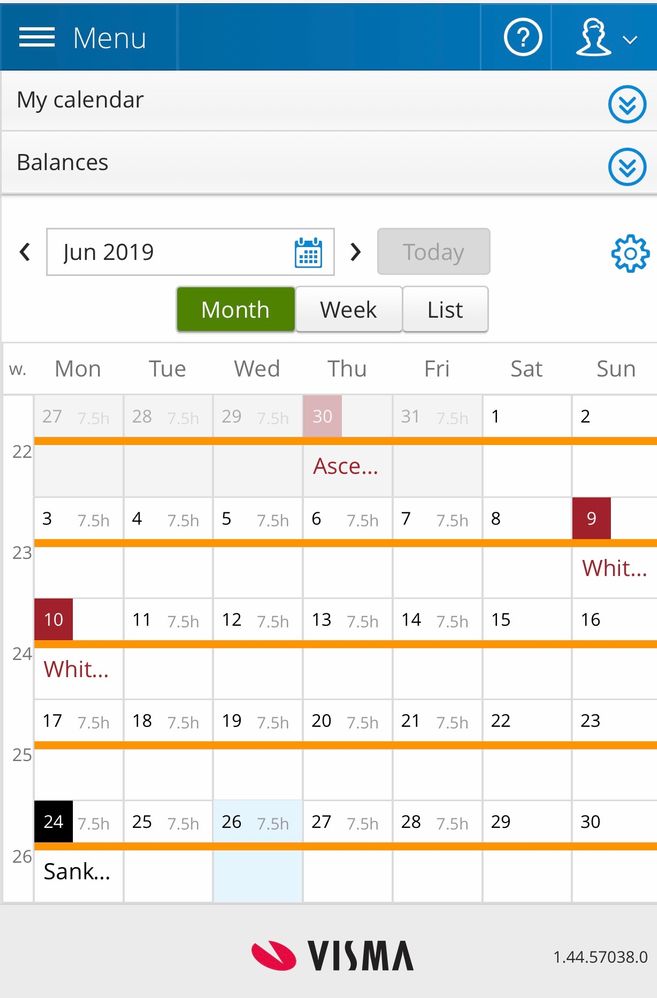The image size is (657, 998).
Task: Switch to Week view
Action: 348,310
